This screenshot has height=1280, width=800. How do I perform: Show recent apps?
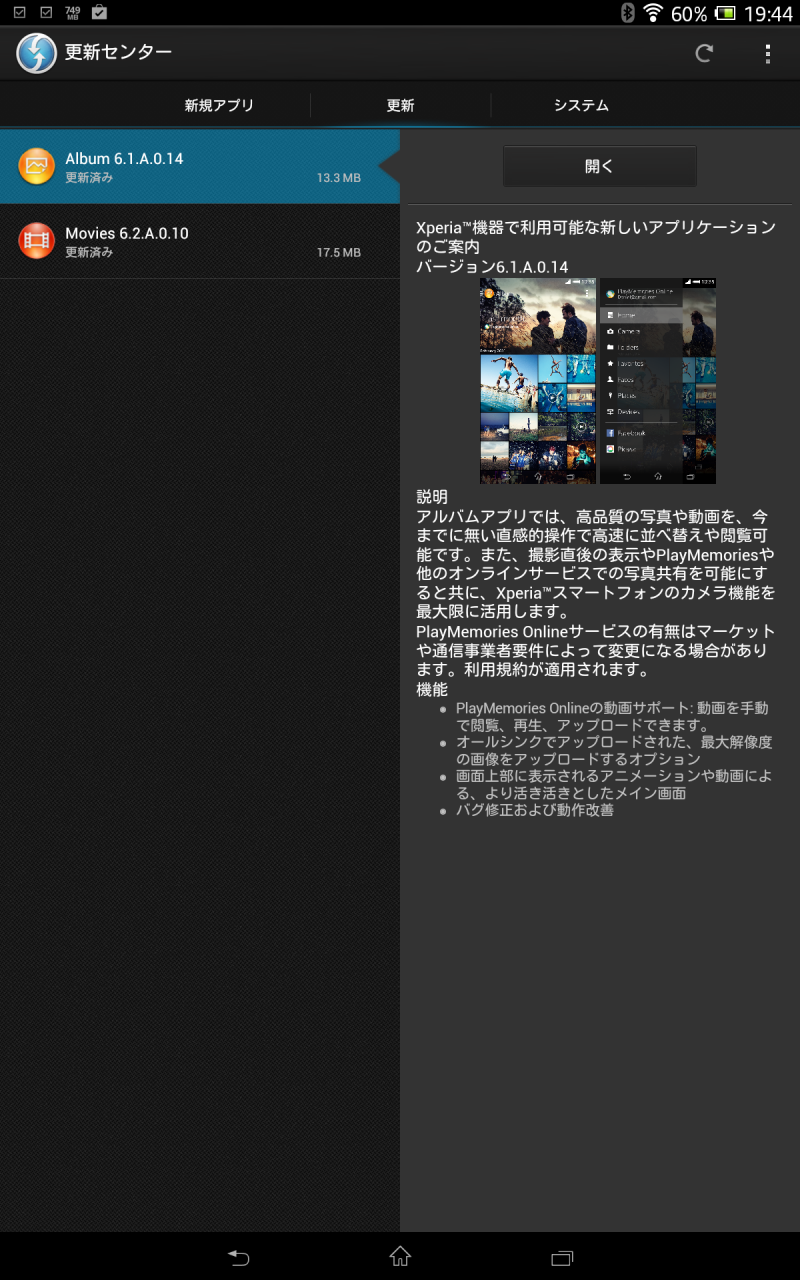(x=562, y=1257)
